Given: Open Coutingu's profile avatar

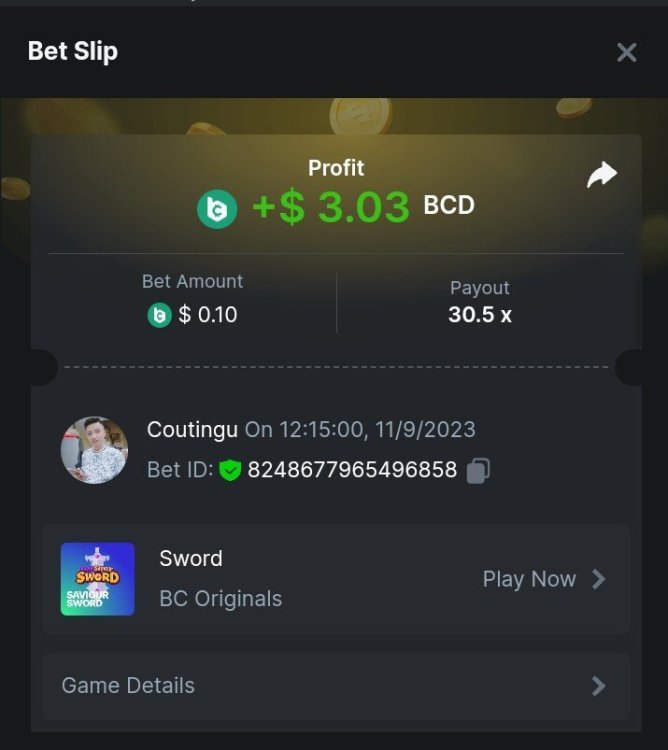Looking at the screenshot, I should click(94, 450).
